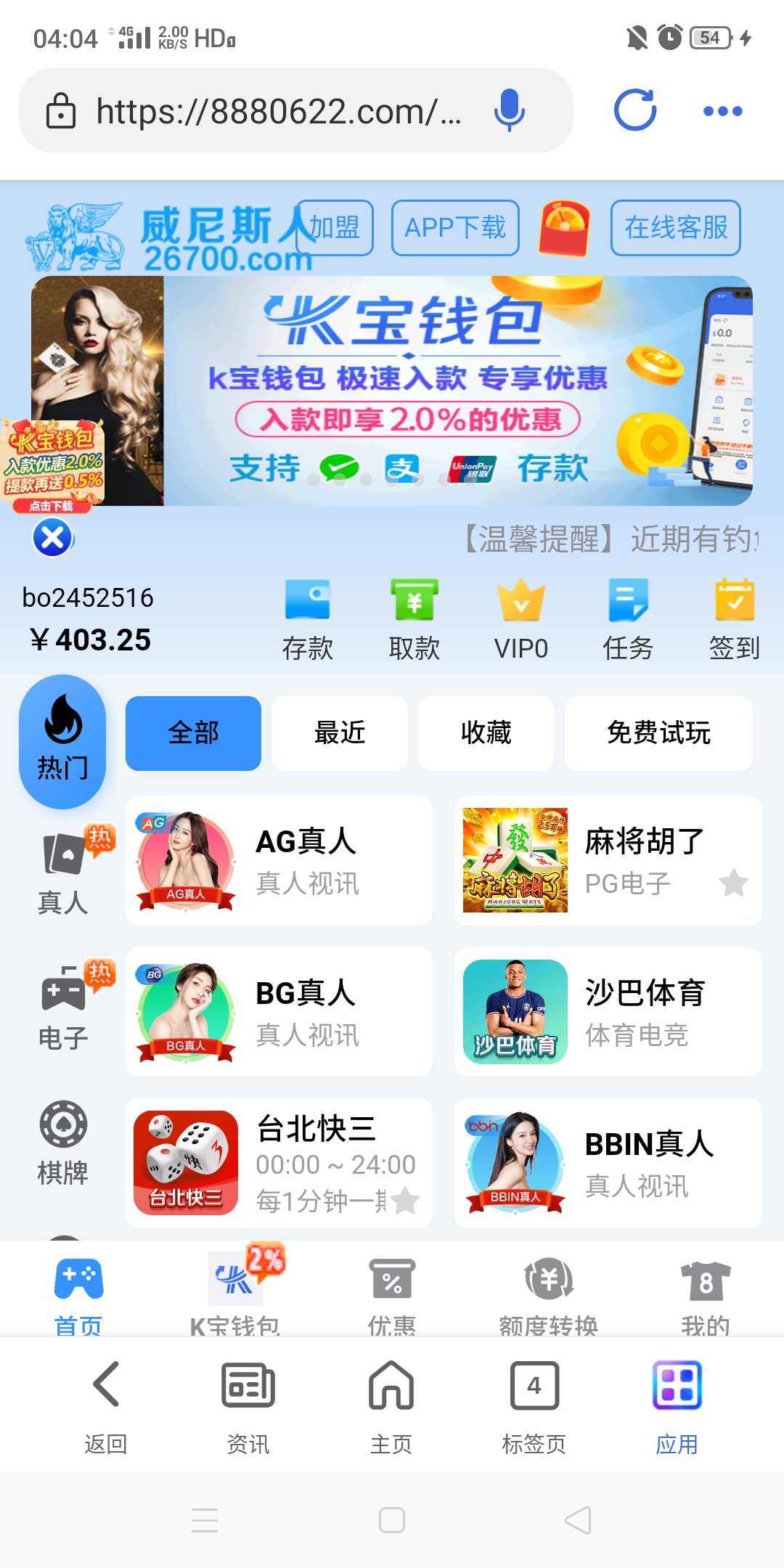Expand the 热门 hot games panel
The width and height of the screenshot is (784, 1568).
(x=62, y=740)
